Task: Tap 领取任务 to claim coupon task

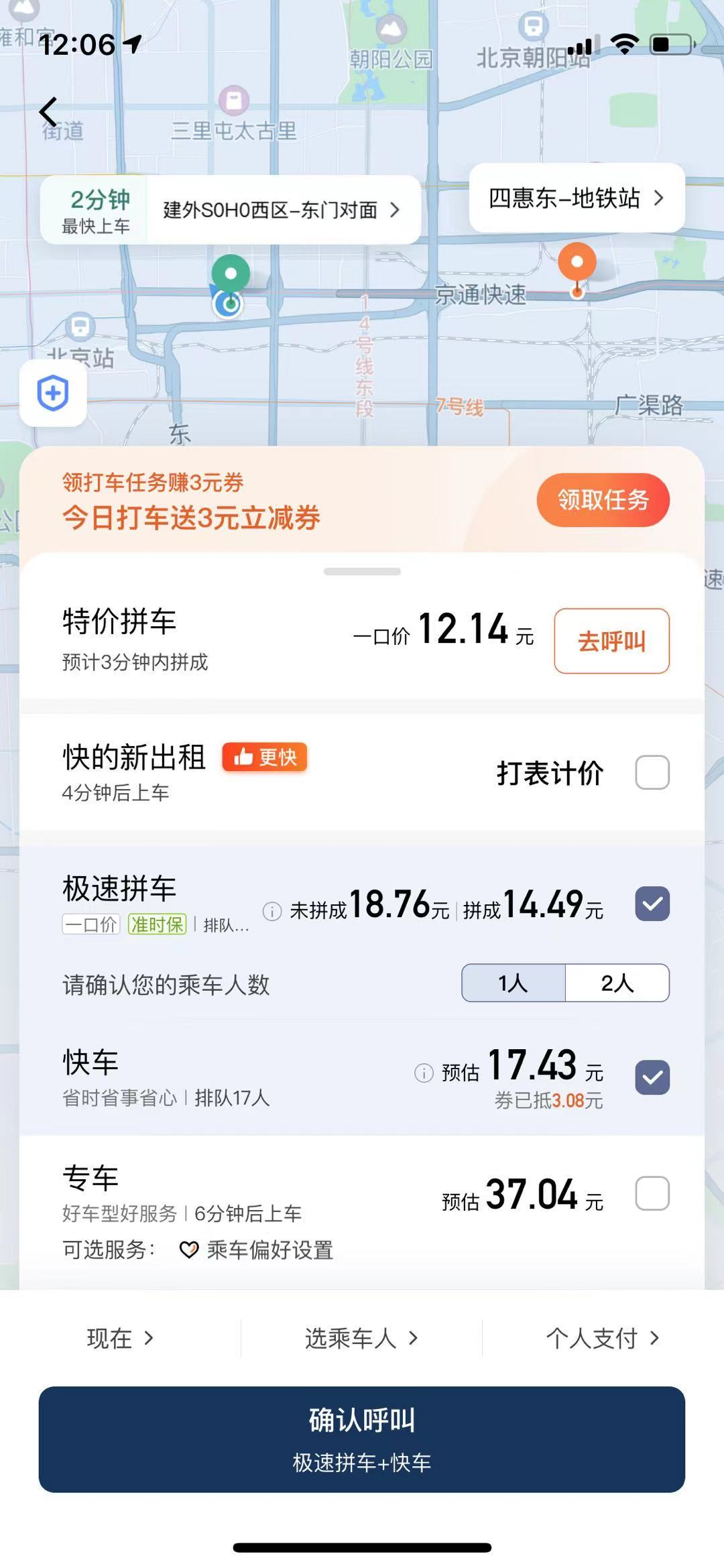Action: [603, 499]
